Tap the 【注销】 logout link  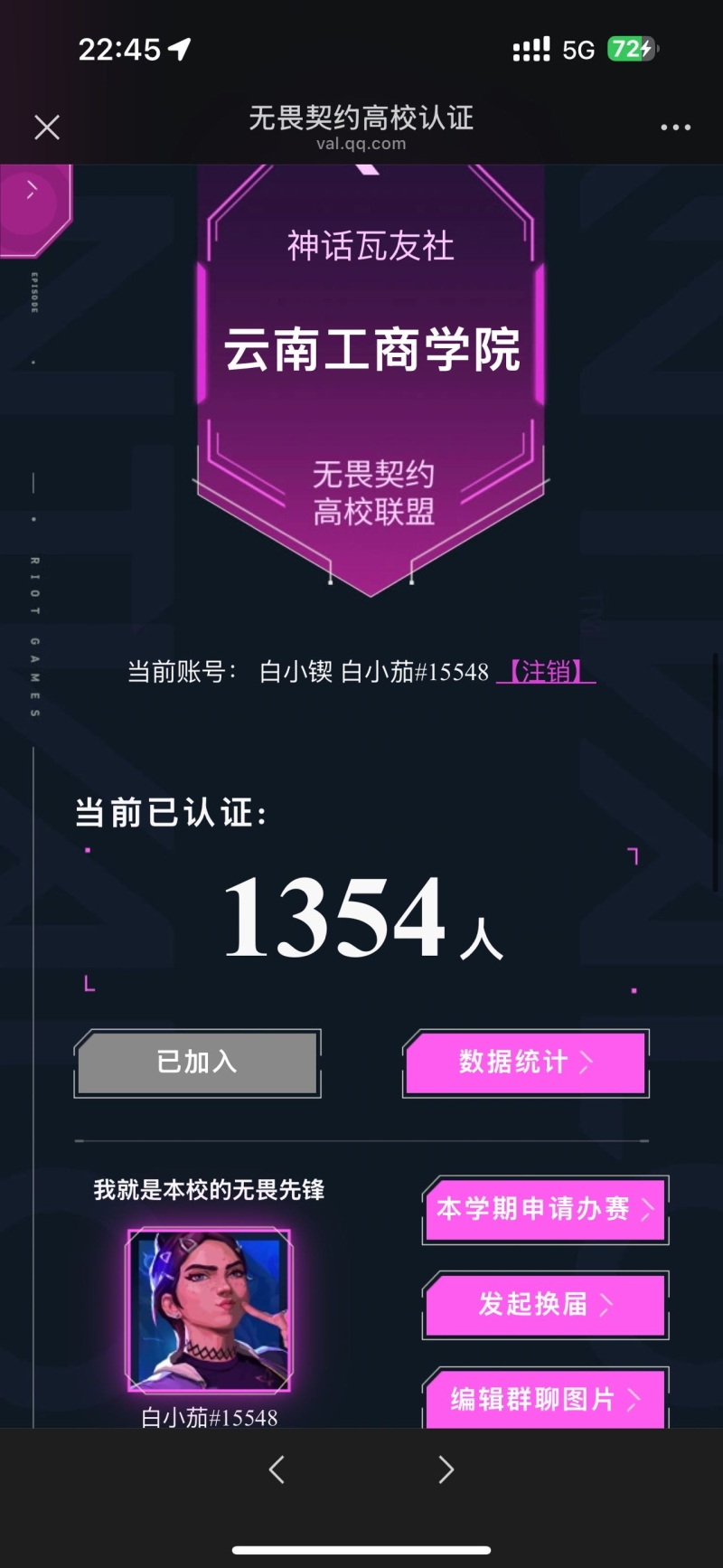click(546, 672)
